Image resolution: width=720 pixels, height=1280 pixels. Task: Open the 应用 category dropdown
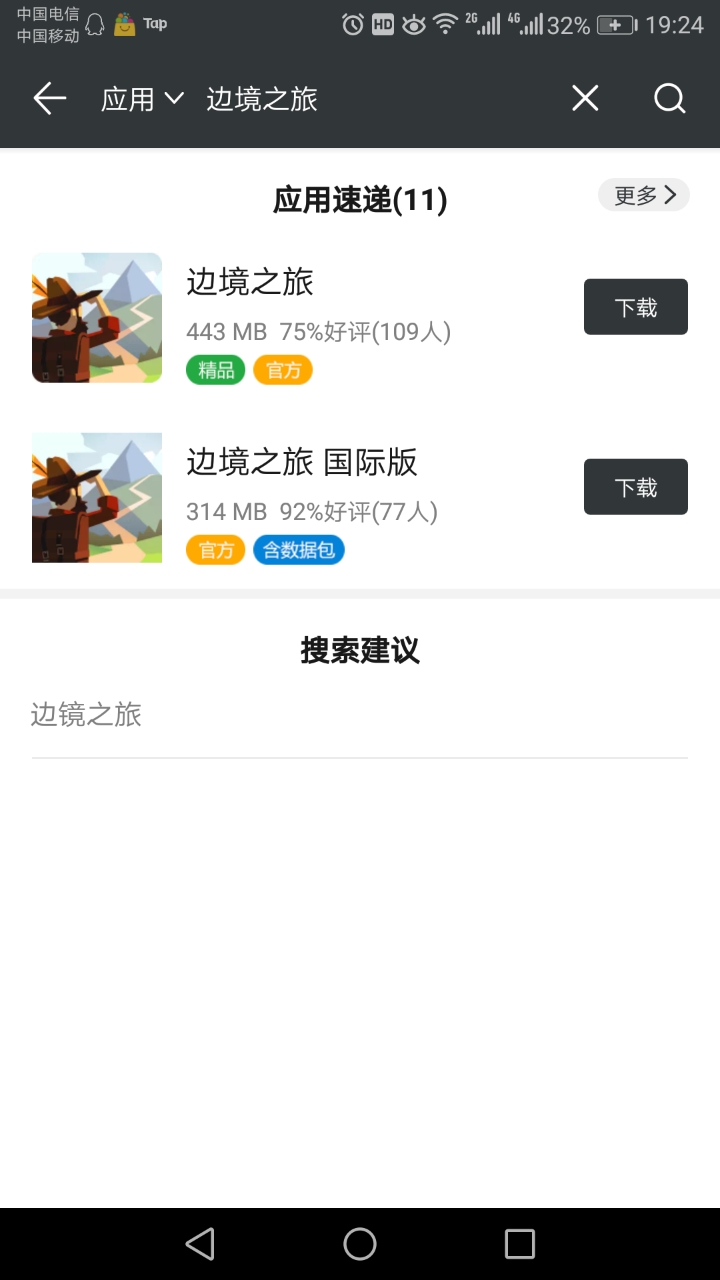click(142, 99)
